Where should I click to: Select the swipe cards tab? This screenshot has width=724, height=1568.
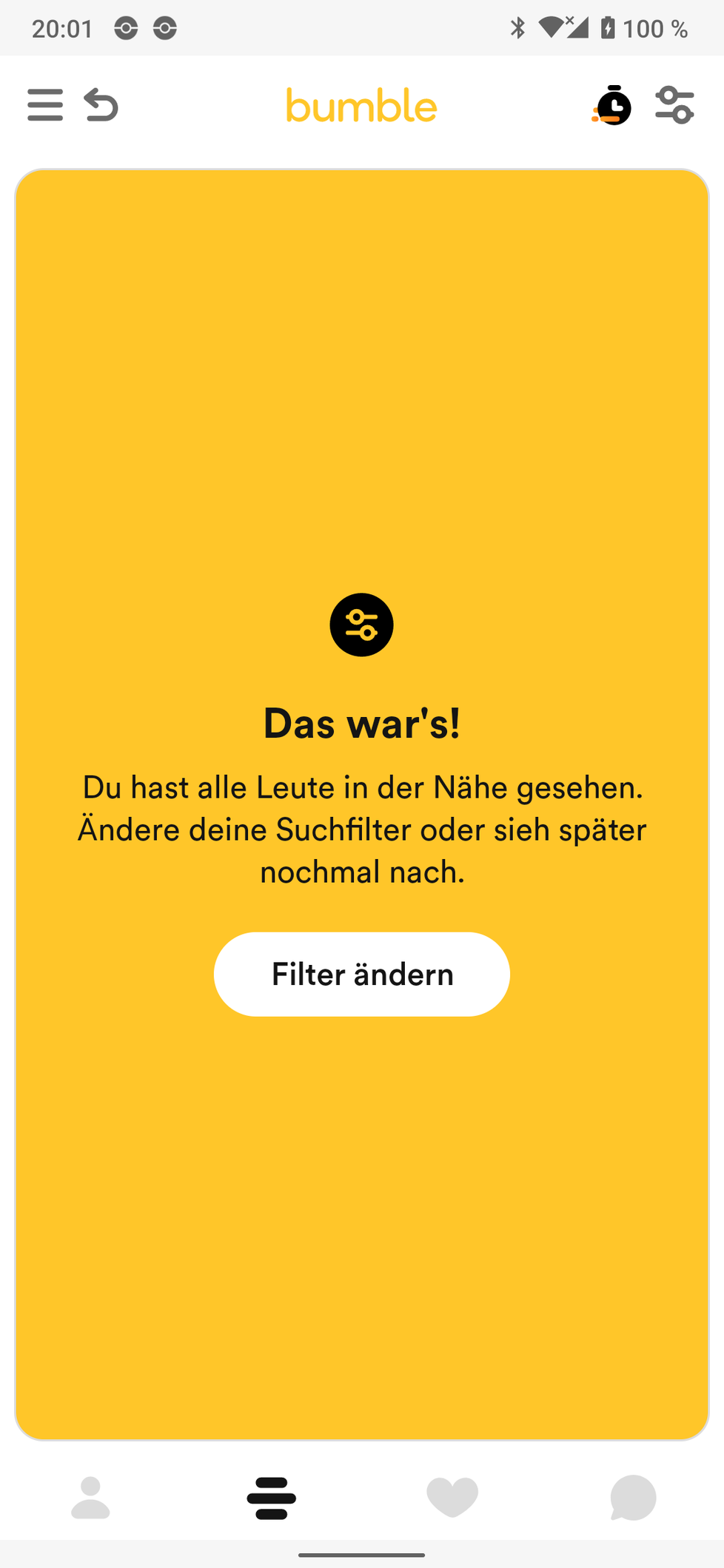pyautogui.click(x=272, y=1498)
